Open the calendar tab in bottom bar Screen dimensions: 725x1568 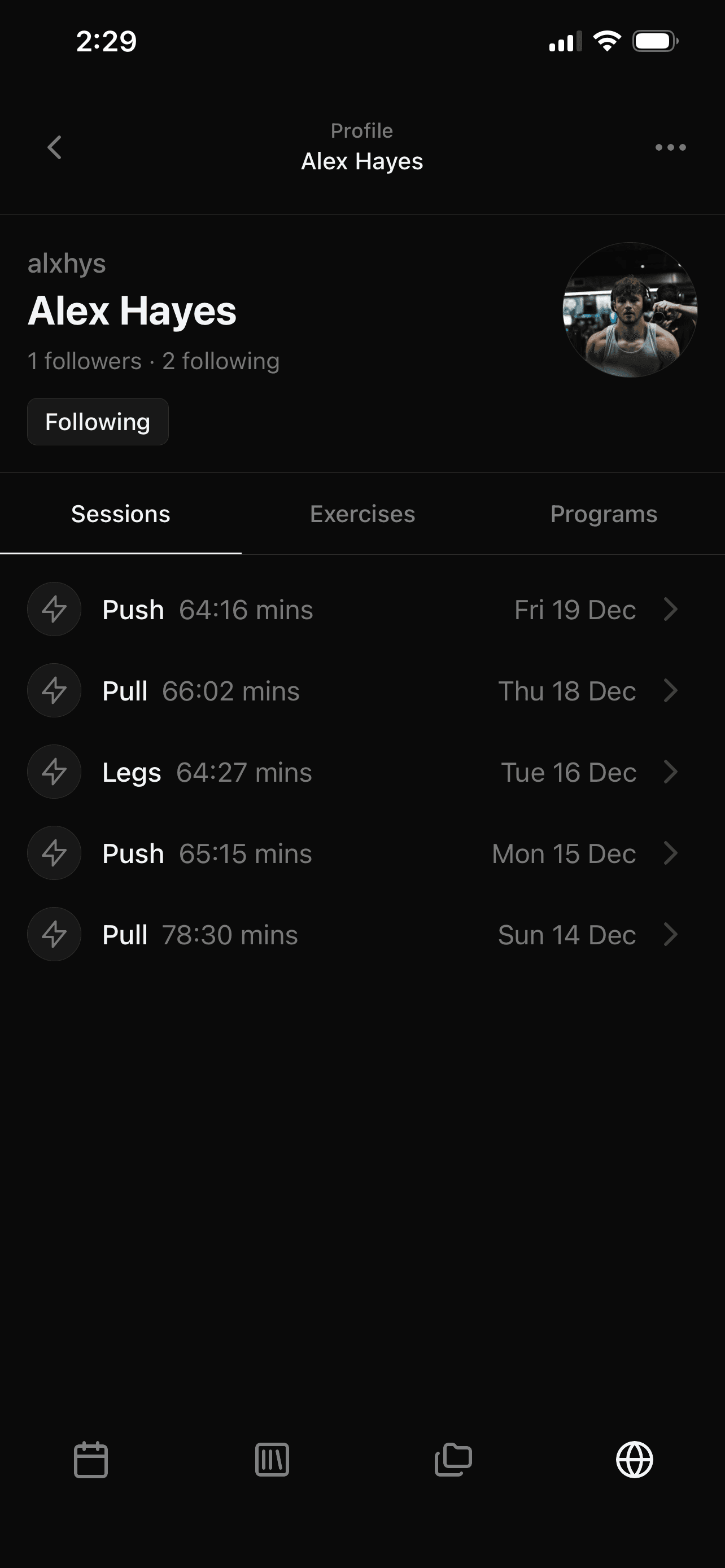click(x=91, y=1460)
